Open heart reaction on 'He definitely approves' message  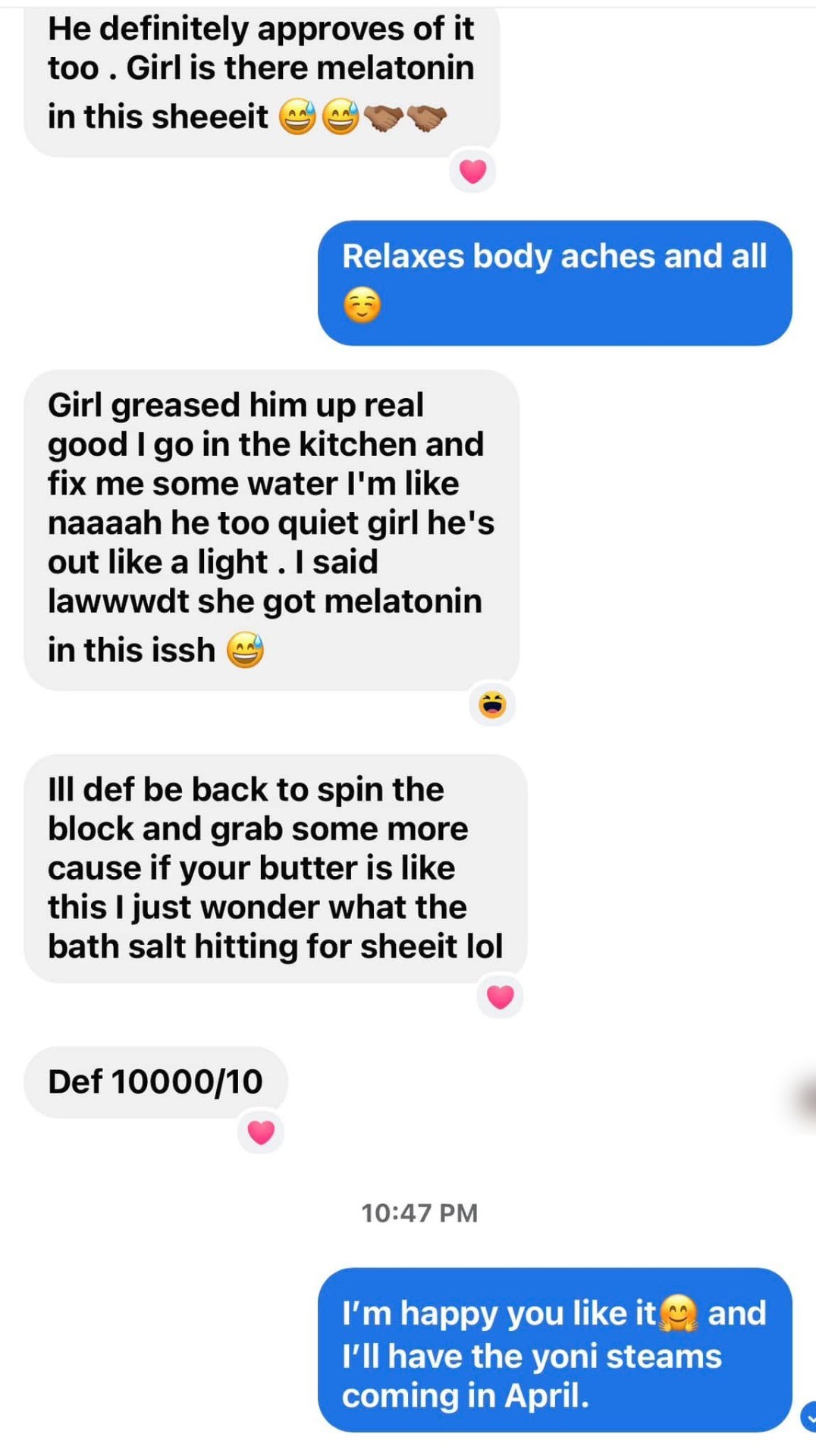(472, 171)
